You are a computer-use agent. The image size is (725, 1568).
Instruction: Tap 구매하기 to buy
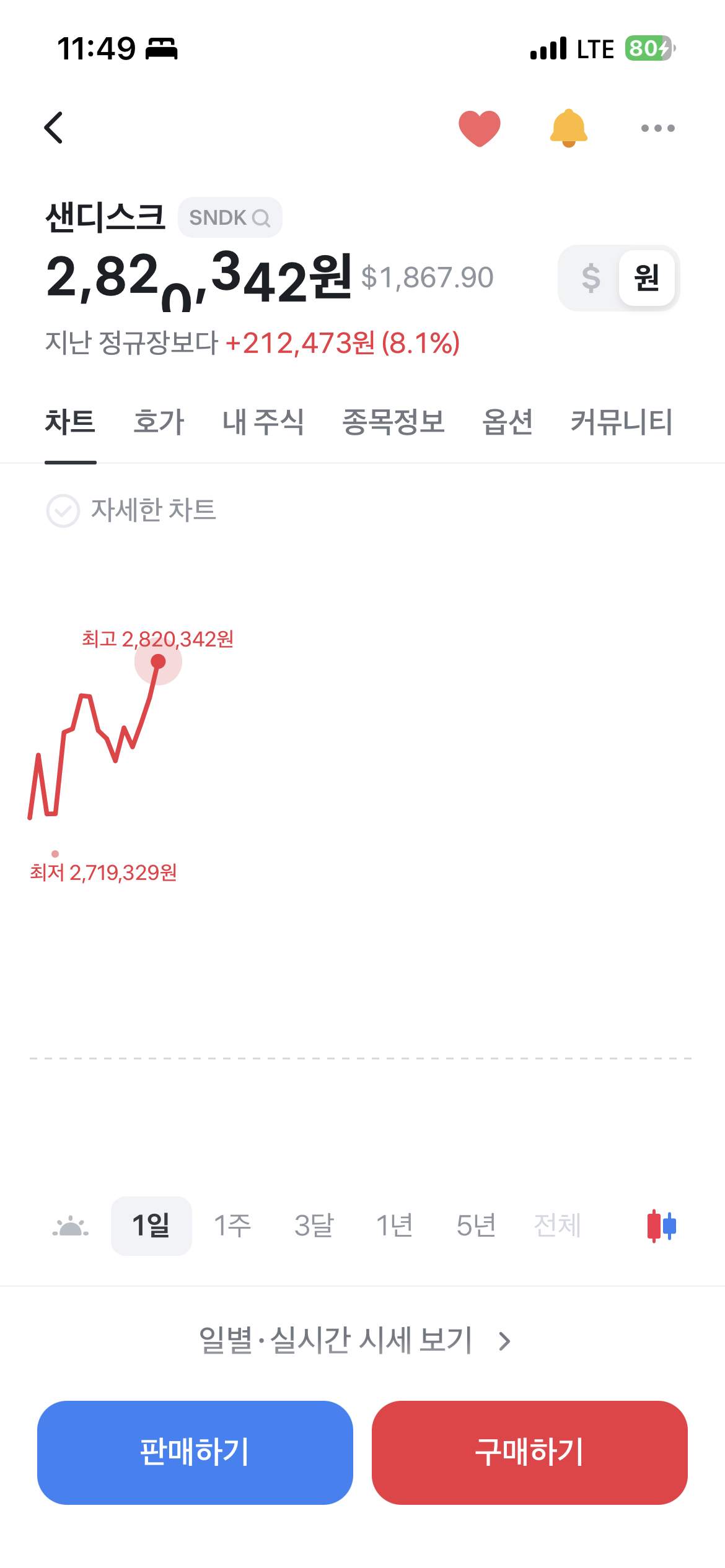click(x=530, y=1452)
